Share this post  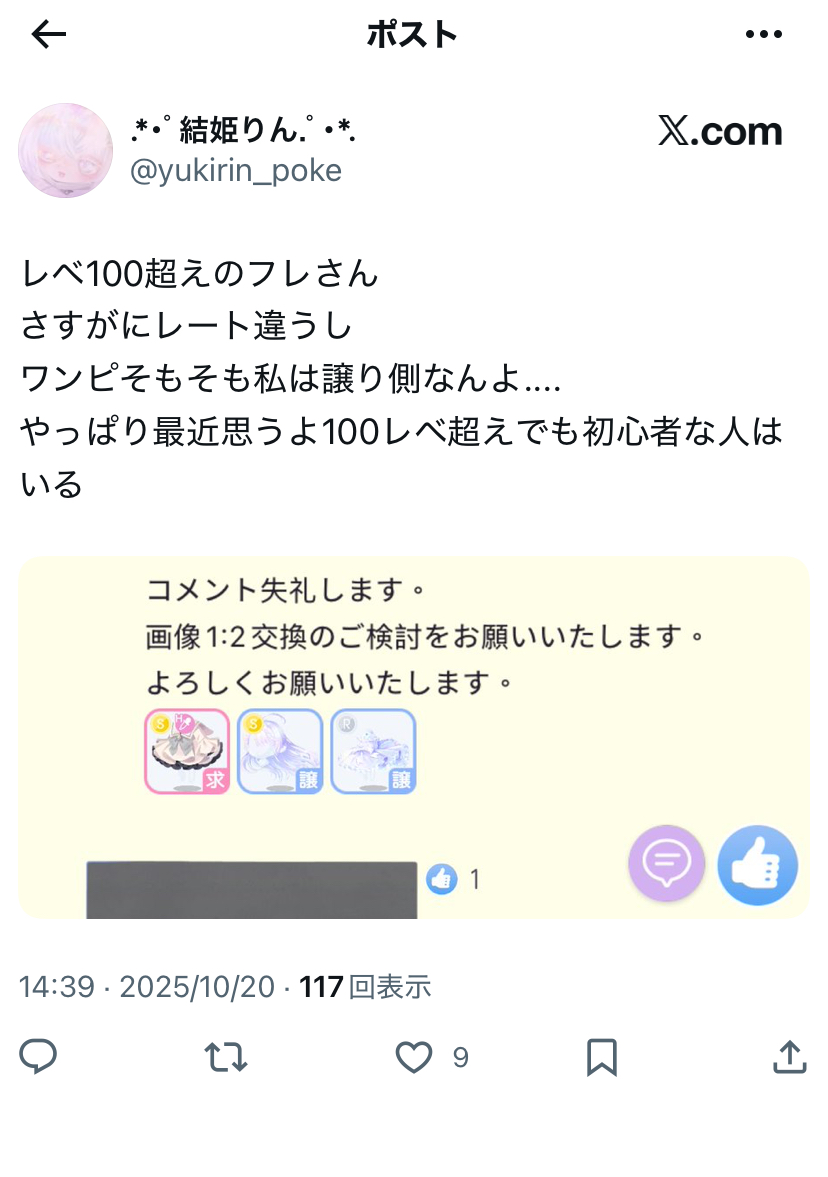[789, 1056]
